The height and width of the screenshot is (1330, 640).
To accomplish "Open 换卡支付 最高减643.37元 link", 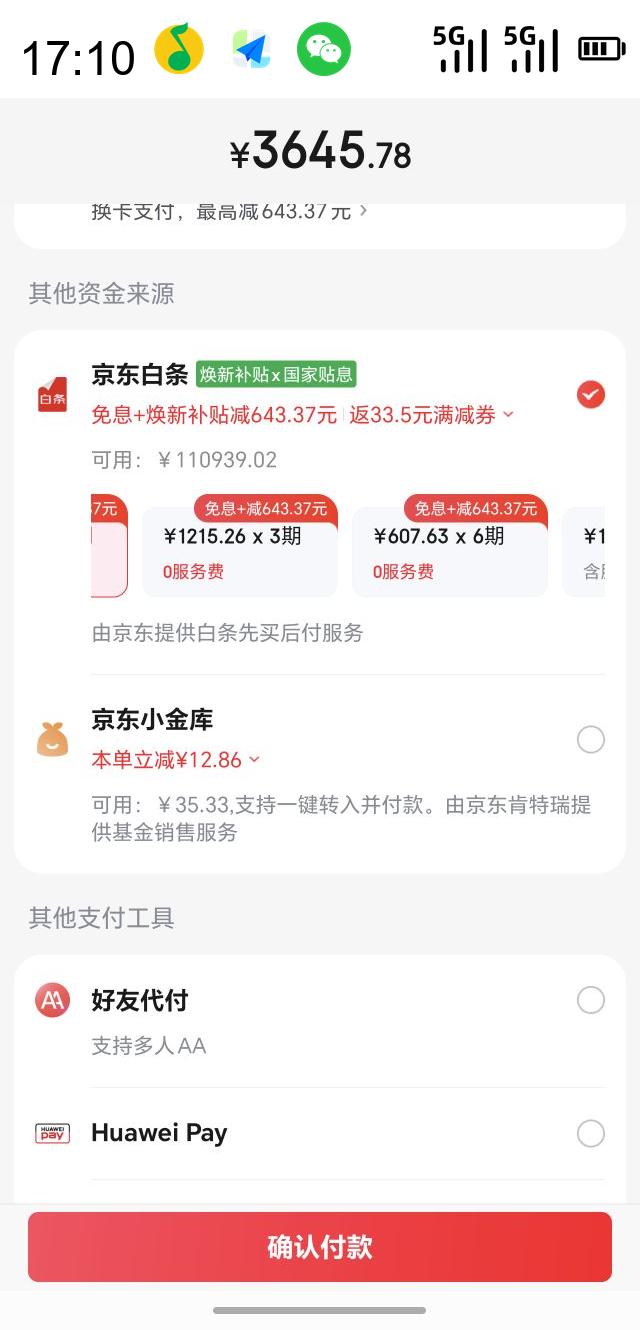I will coord(230,212).
